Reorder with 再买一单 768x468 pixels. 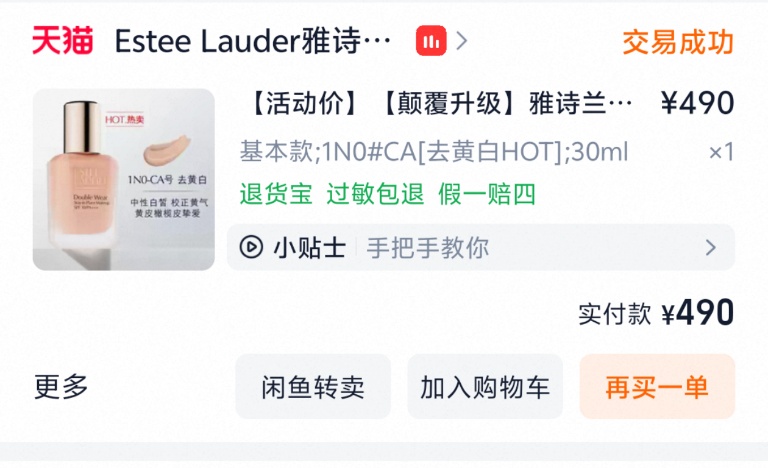(657, 387)
